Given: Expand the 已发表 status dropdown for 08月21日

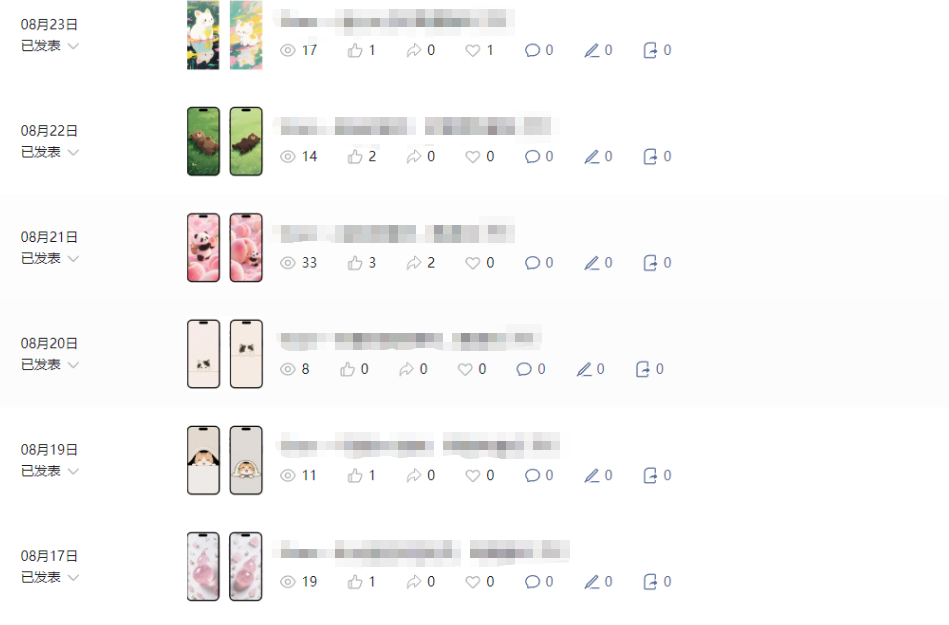Looking at the screenshot, I should (x=73, y=258).
